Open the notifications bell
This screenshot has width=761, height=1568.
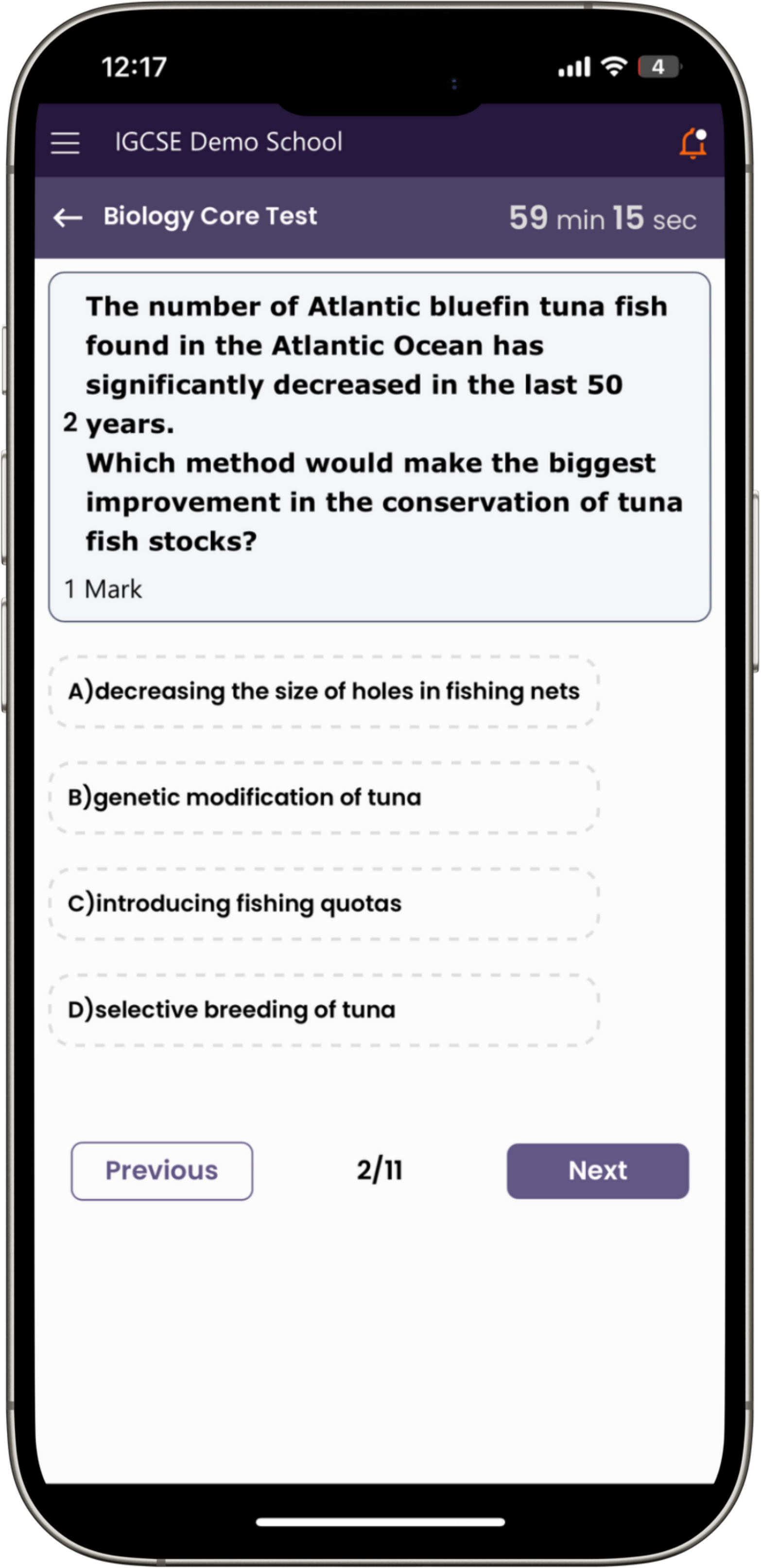(x=693, y=143)
